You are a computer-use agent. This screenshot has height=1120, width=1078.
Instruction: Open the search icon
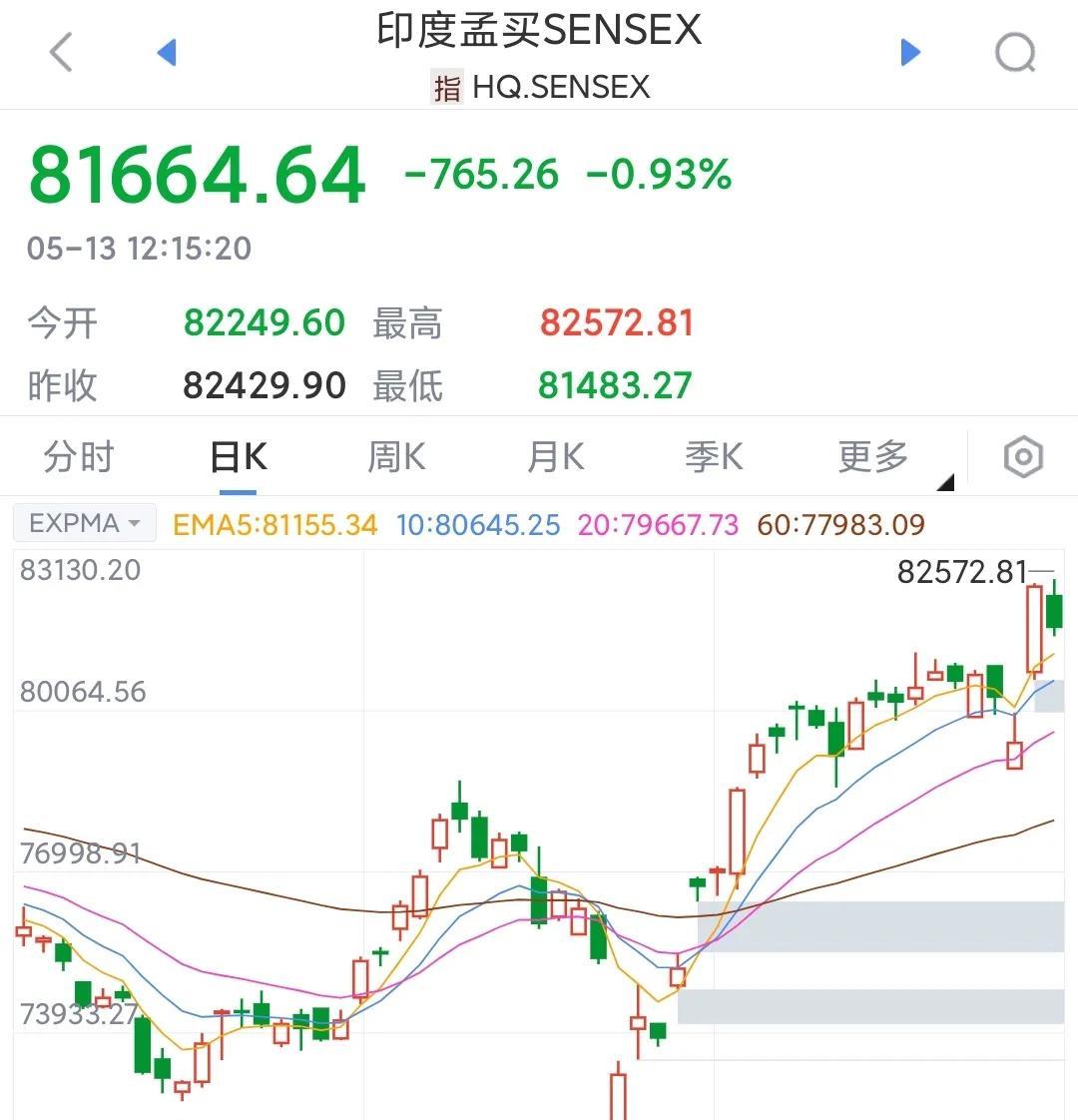point(1015,52)
